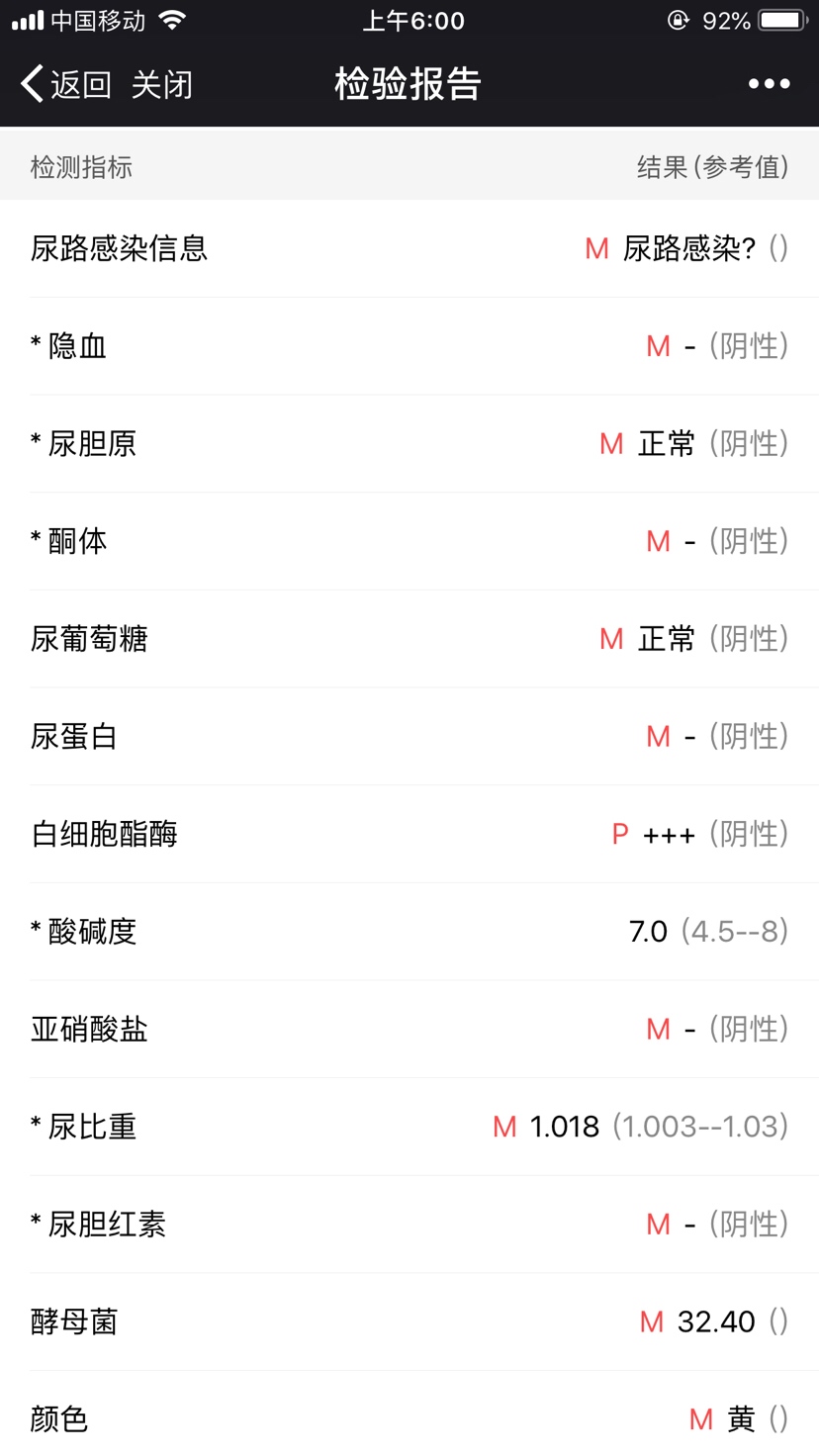Image resolution: width=819 pixels, height=1456 pixels.
Task: Open the three-dot overflow menu
Action: [x=769, y=84]
